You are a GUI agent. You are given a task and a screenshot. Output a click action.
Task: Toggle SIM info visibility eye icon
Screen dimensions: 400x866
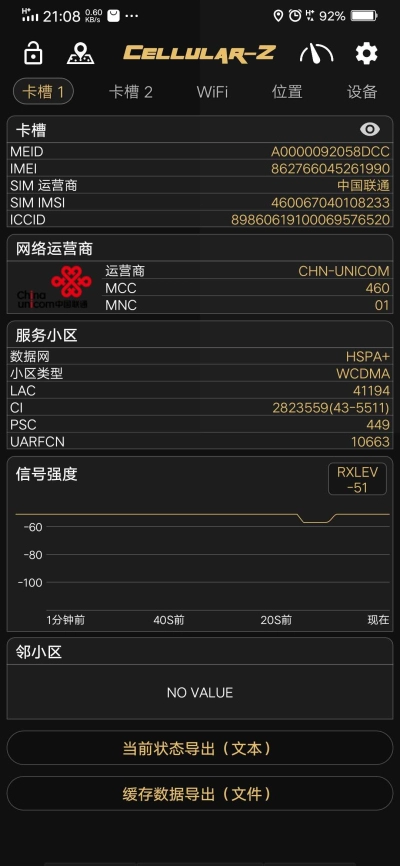coord(370,129)
